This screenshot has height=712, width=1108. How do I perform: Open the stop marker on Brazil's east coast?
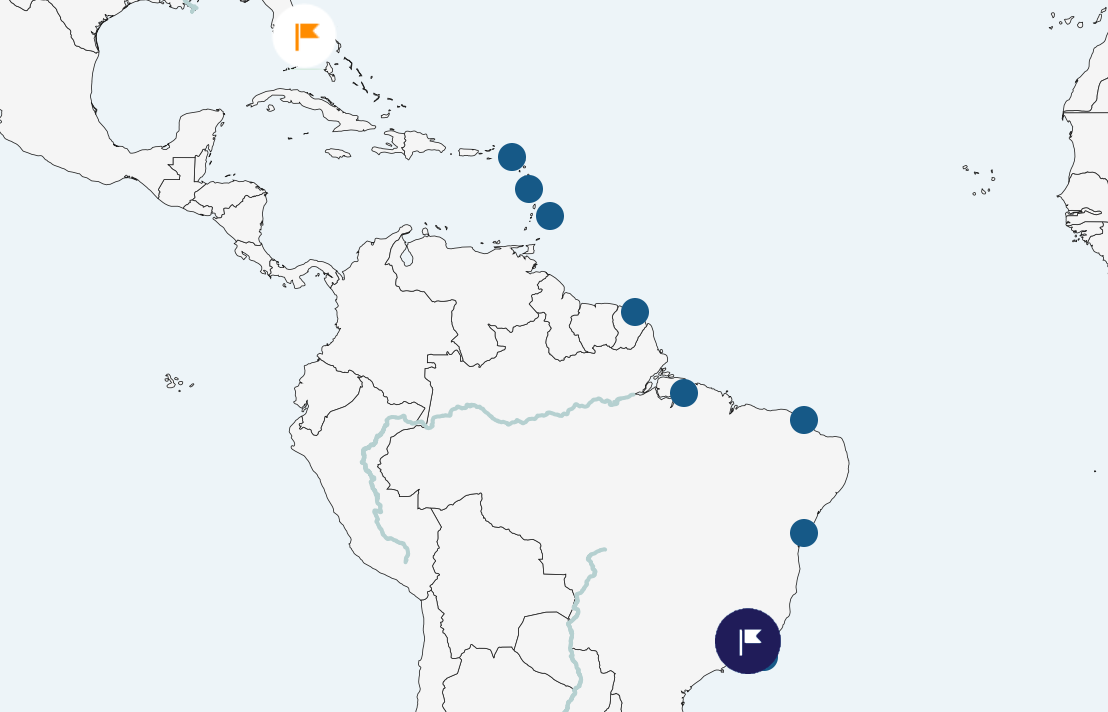point(804,533)
